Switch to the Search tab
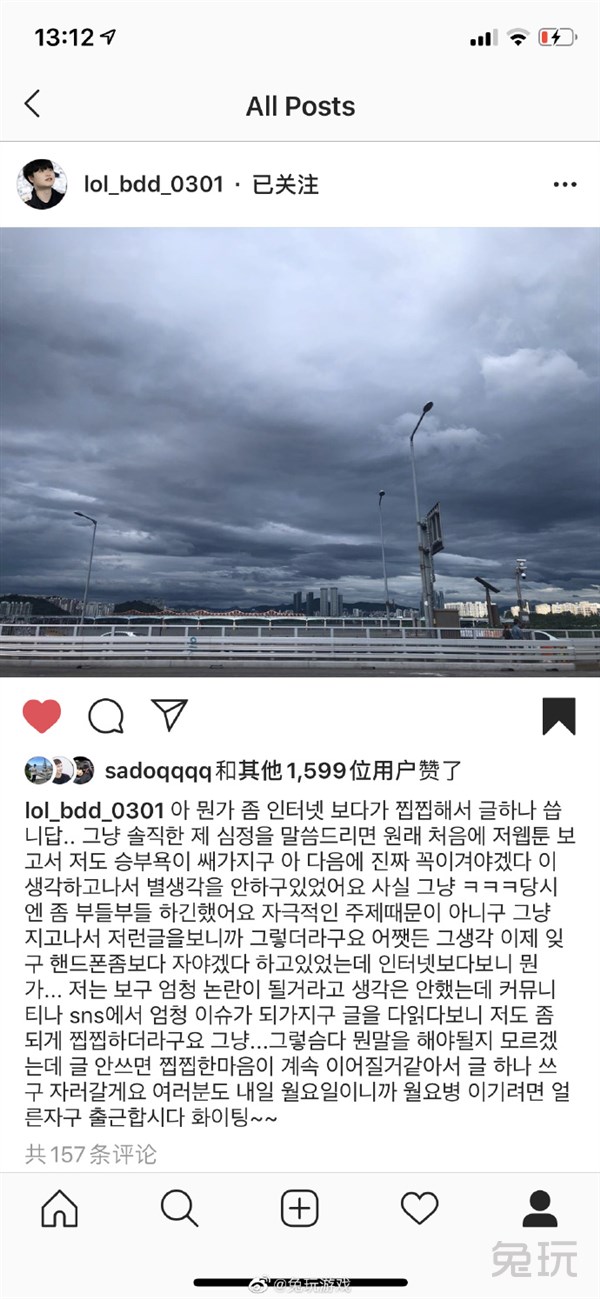Image resolution: width=600 pixels, height=1299 pixels. 179,1208
